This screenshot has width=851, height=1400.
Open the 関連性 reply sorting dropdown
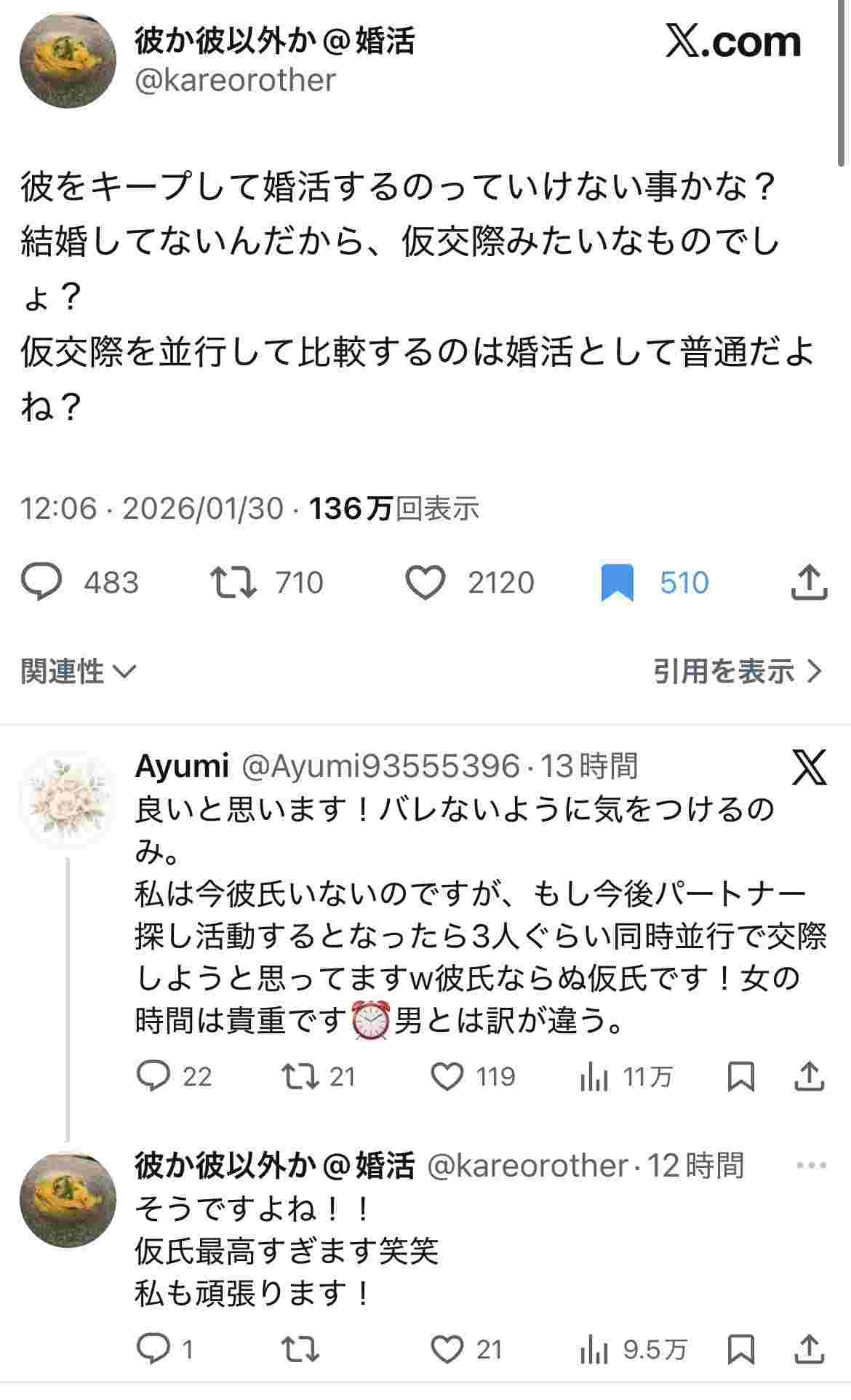pos(79,671)
